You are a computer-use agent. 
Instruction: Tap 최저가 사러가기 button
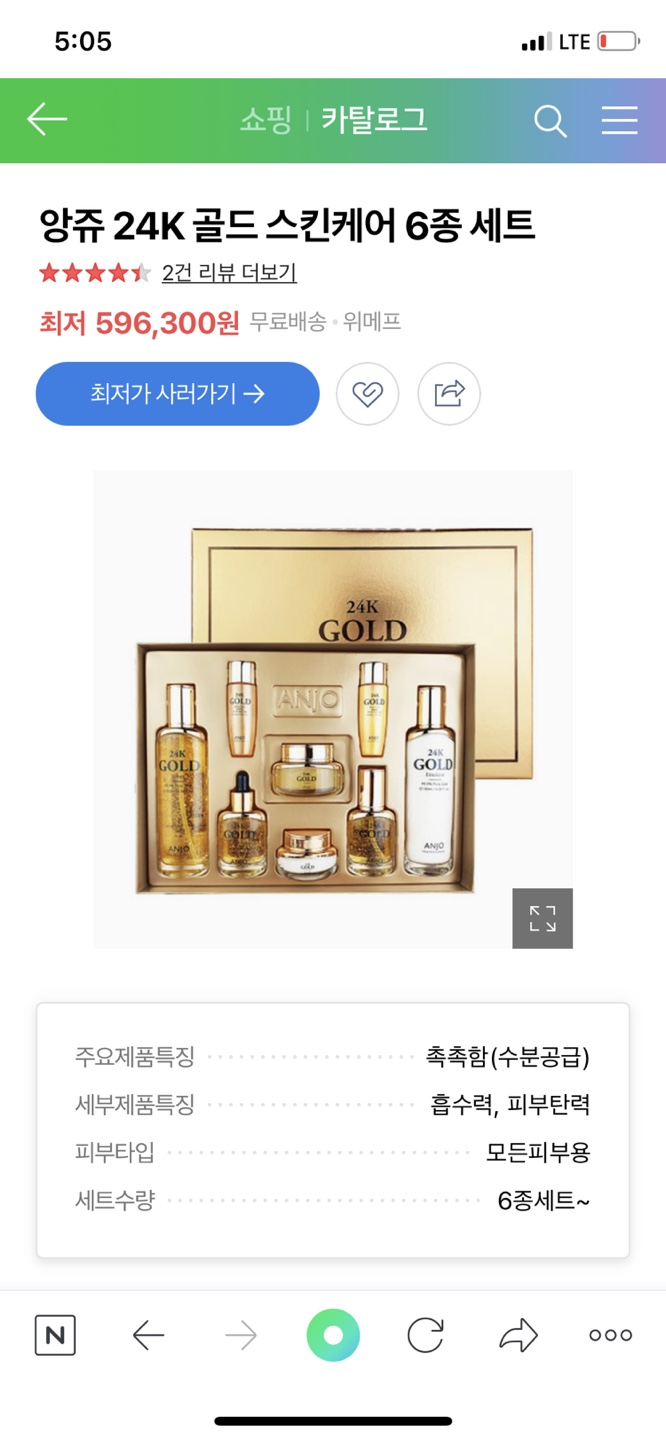click(178, 394)
